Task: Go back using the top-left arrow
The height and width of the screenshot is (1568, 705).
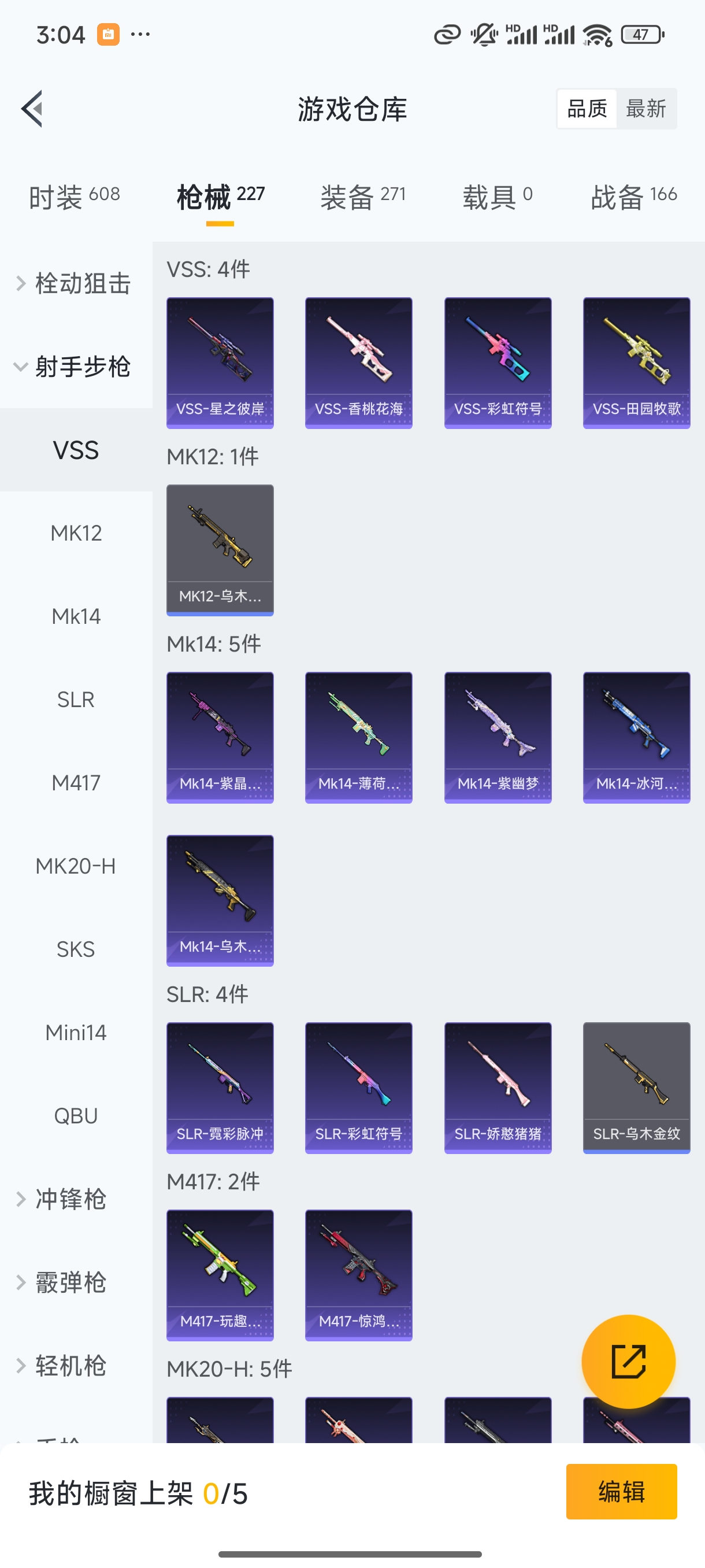Action: 32,109
